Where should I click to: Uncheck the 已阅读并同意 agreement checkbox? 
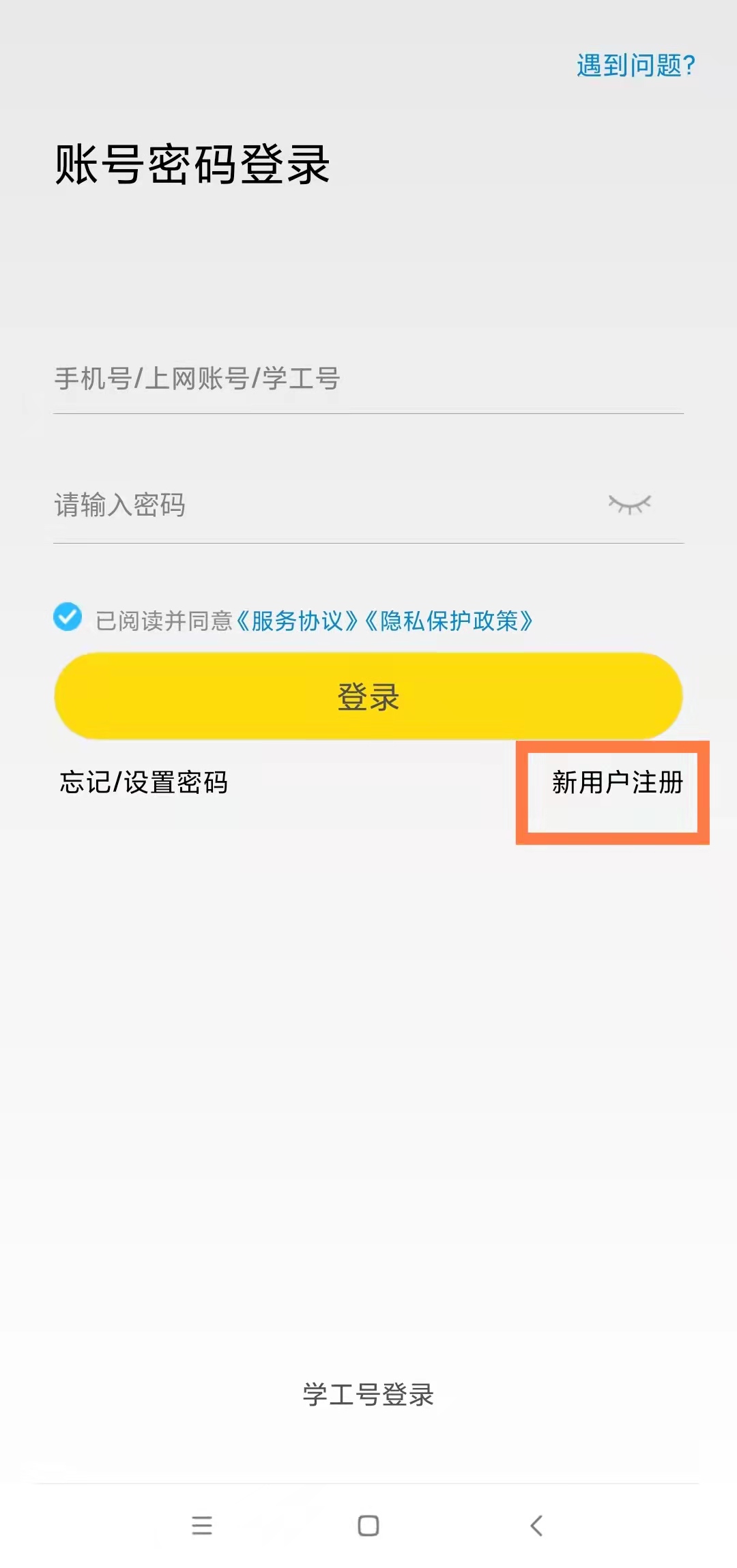click(x=68, y=617)
